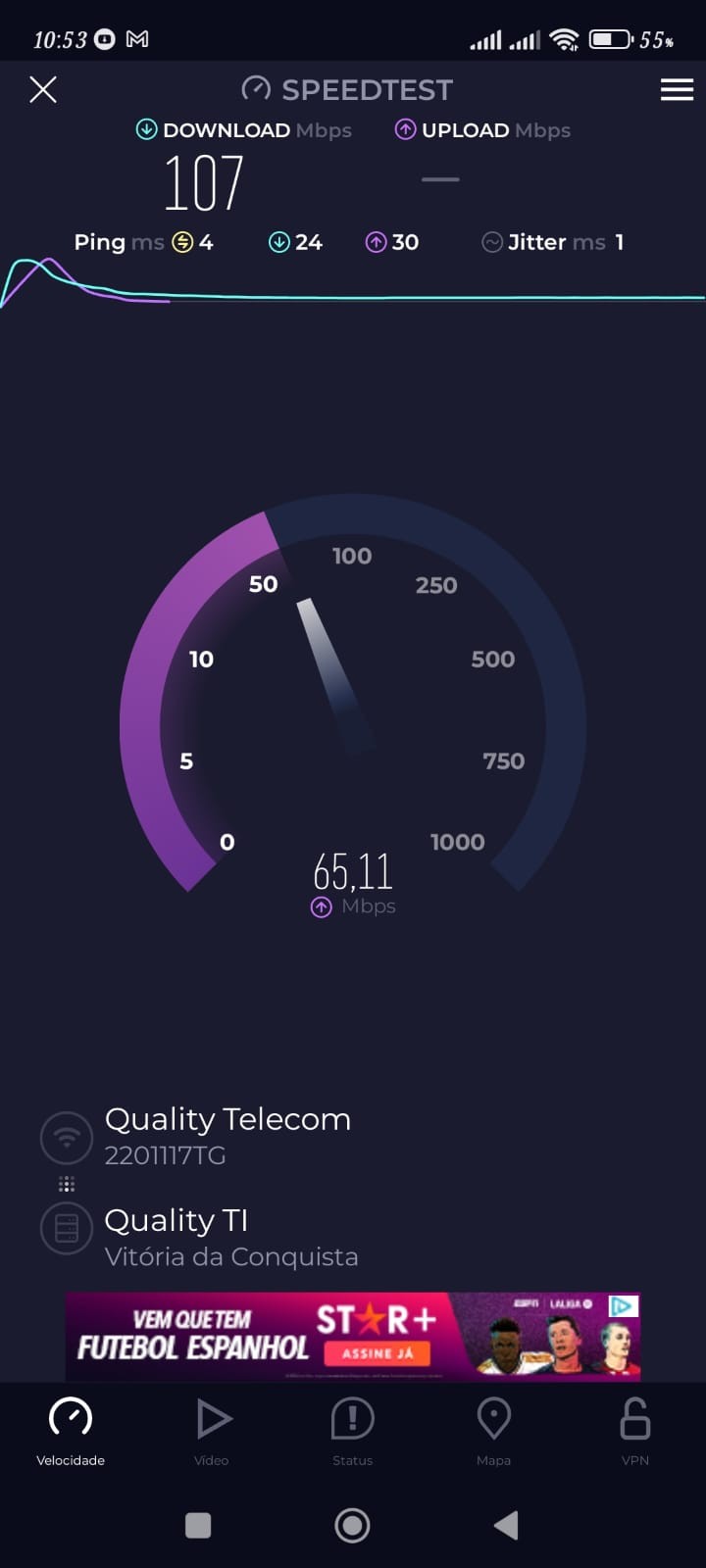Open the hamburger menu

tap(677, 90)
